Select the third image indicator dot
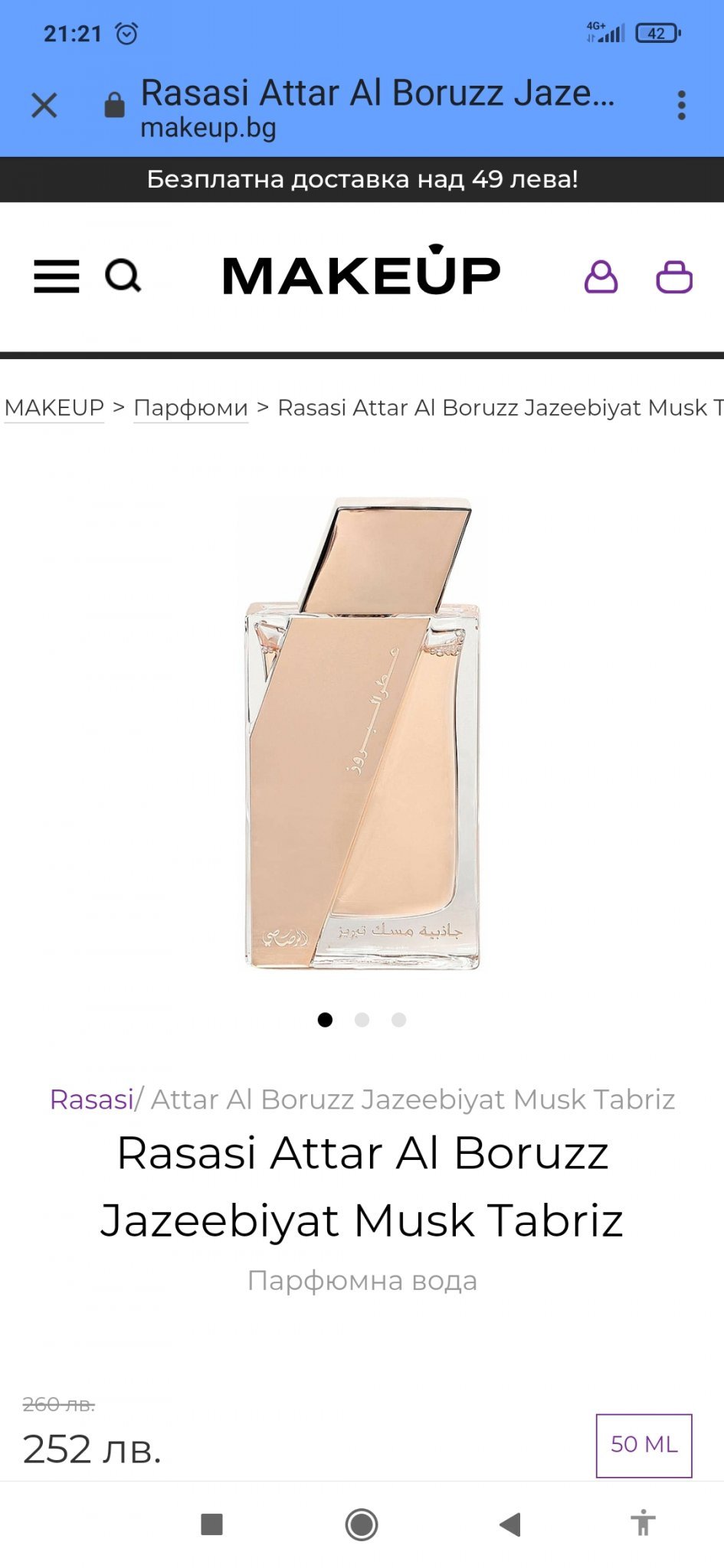 click(x=398, y=1020)
